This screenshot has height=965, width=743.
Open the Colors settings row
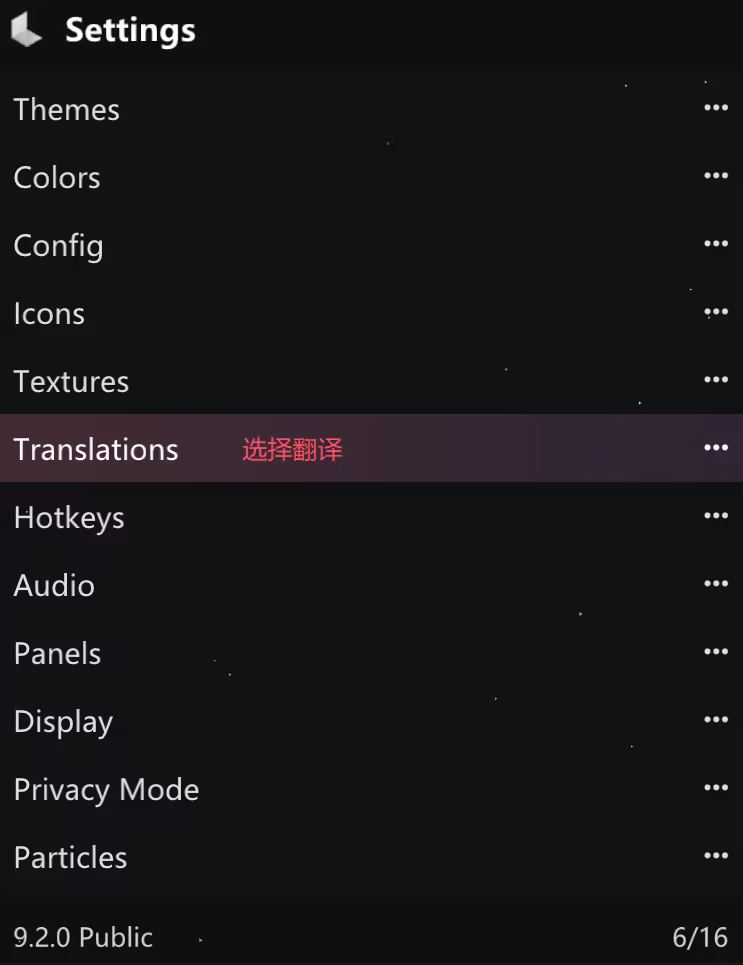57,178
